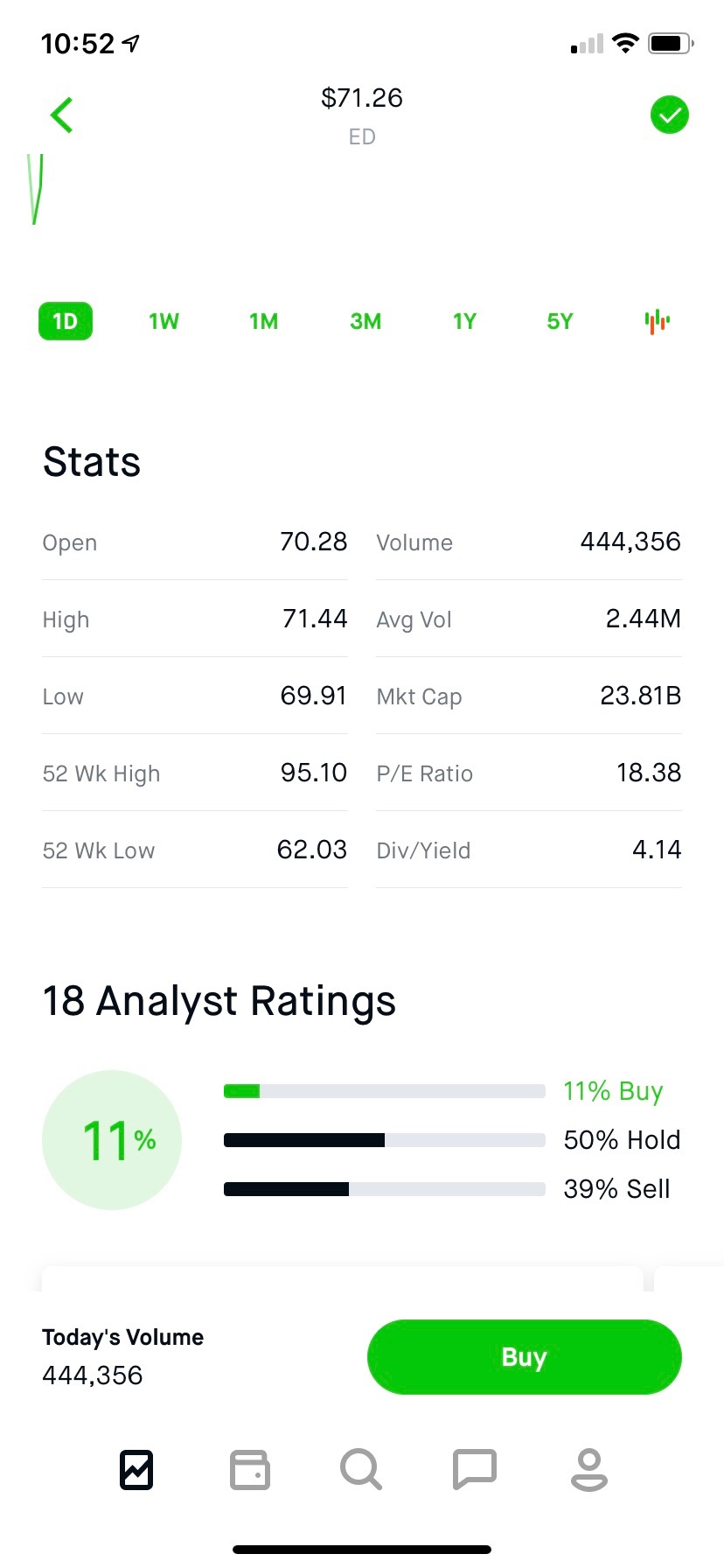Buy ED stock
Screen dimensions: 724x1568
click(x=524, y=1356)
